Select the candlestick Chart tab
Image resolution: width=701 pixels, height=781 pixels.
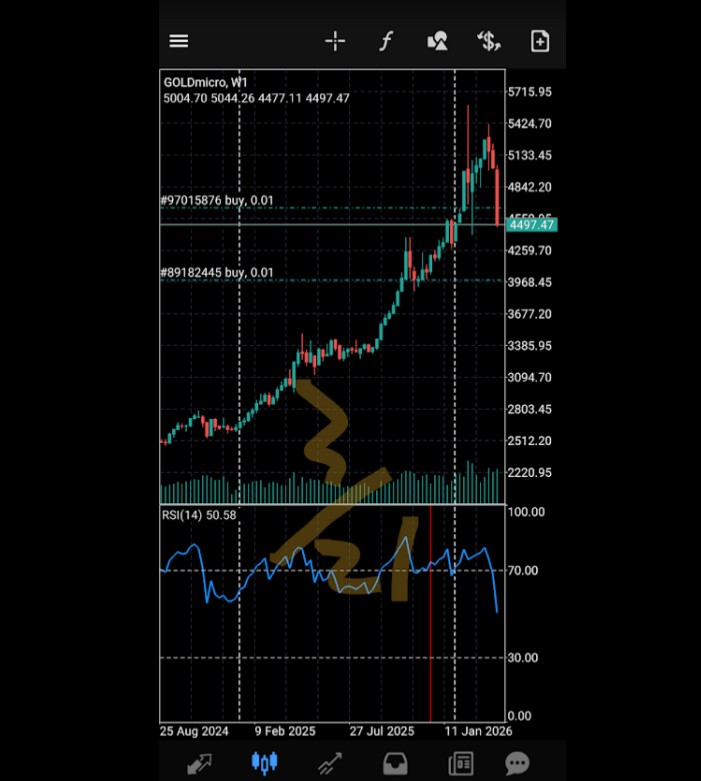[x=264, y=764]
